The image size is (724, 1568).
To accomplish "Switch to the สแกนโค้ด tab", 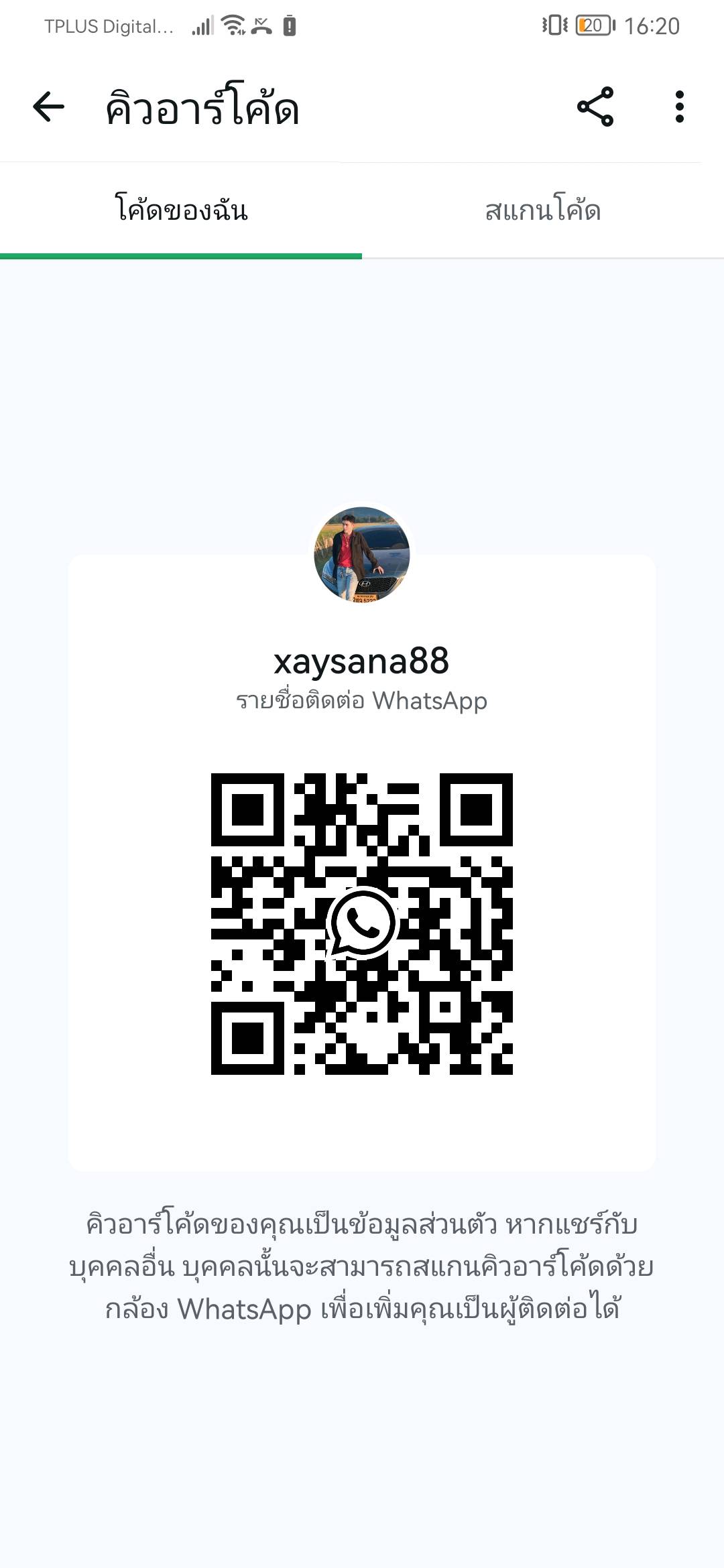I will tap(542, 210).
